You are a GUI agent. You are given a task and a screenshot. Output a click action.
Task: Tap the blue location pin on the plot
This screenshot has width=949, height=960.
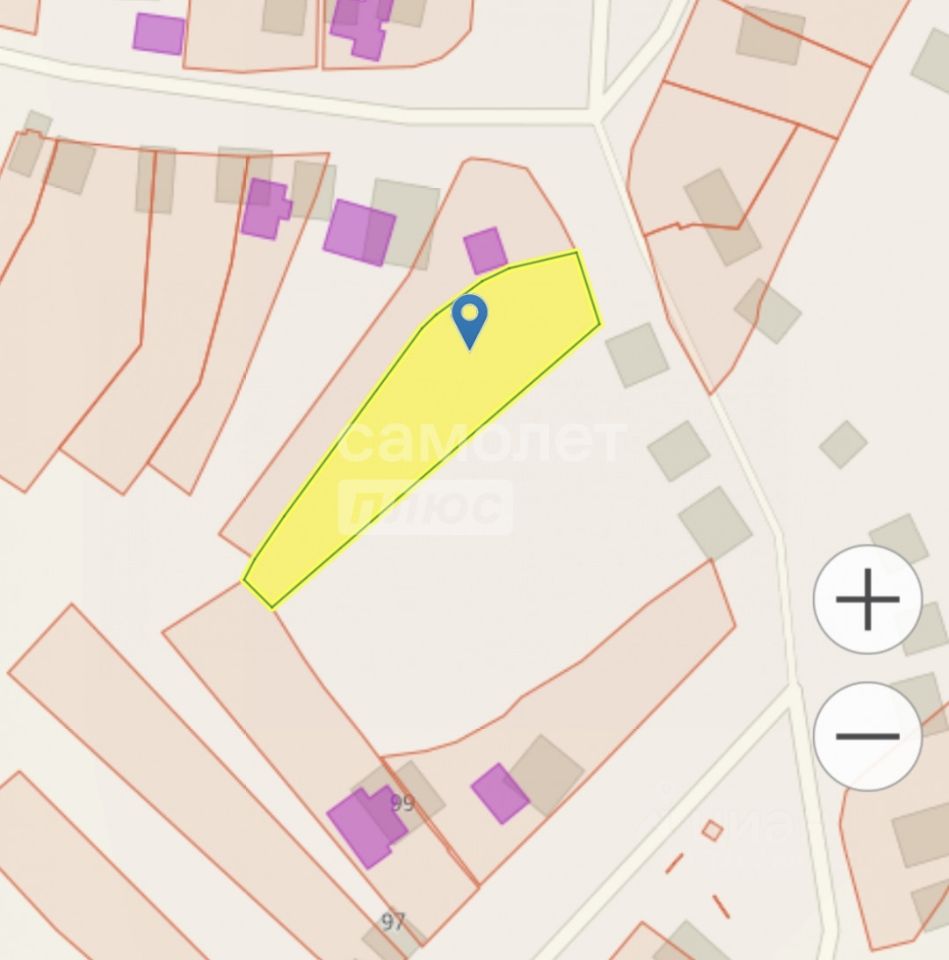point(469,318)
